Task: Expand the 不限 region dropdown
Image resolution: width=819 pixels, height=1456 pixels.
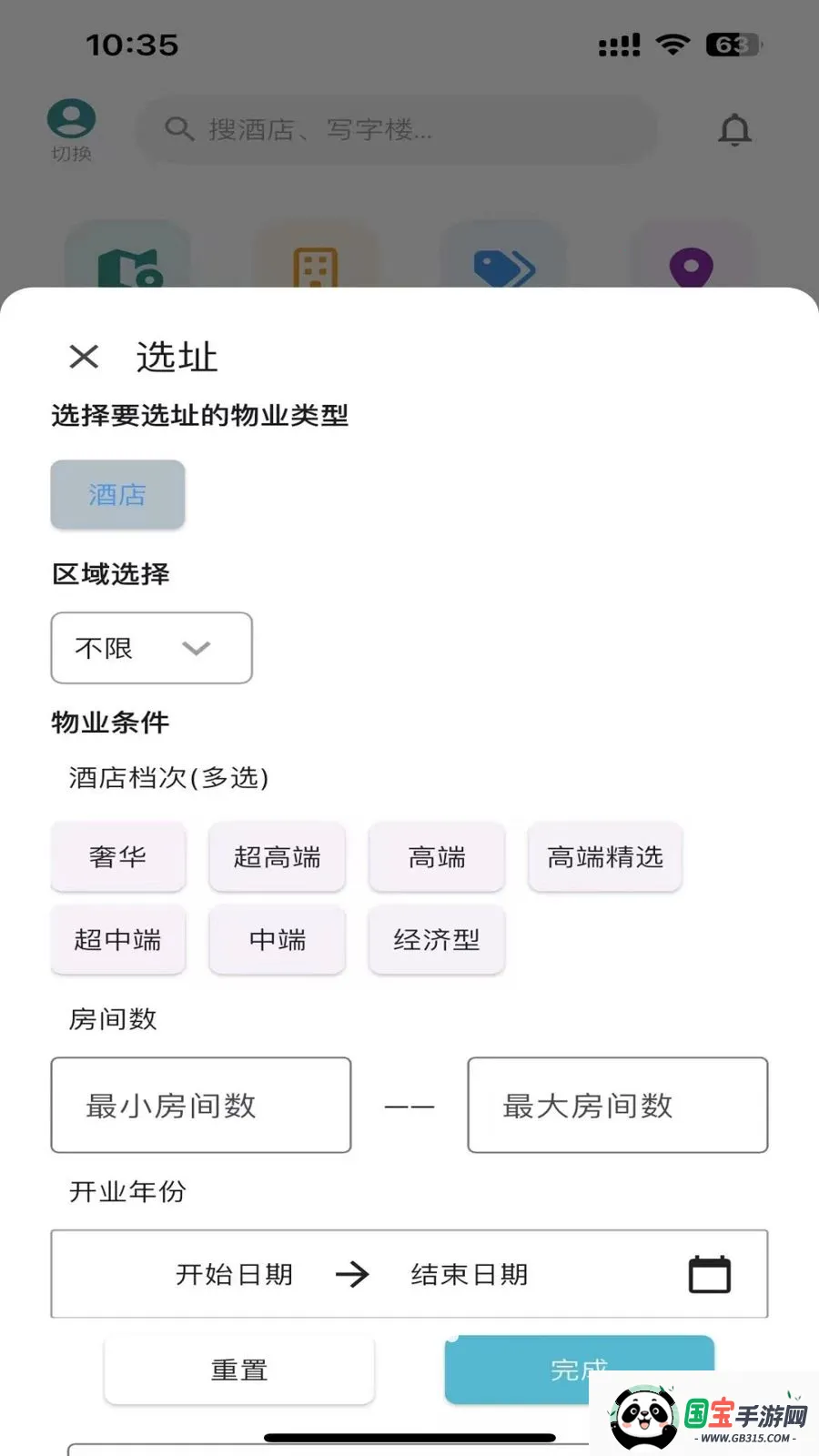Action: coord(151,648)
